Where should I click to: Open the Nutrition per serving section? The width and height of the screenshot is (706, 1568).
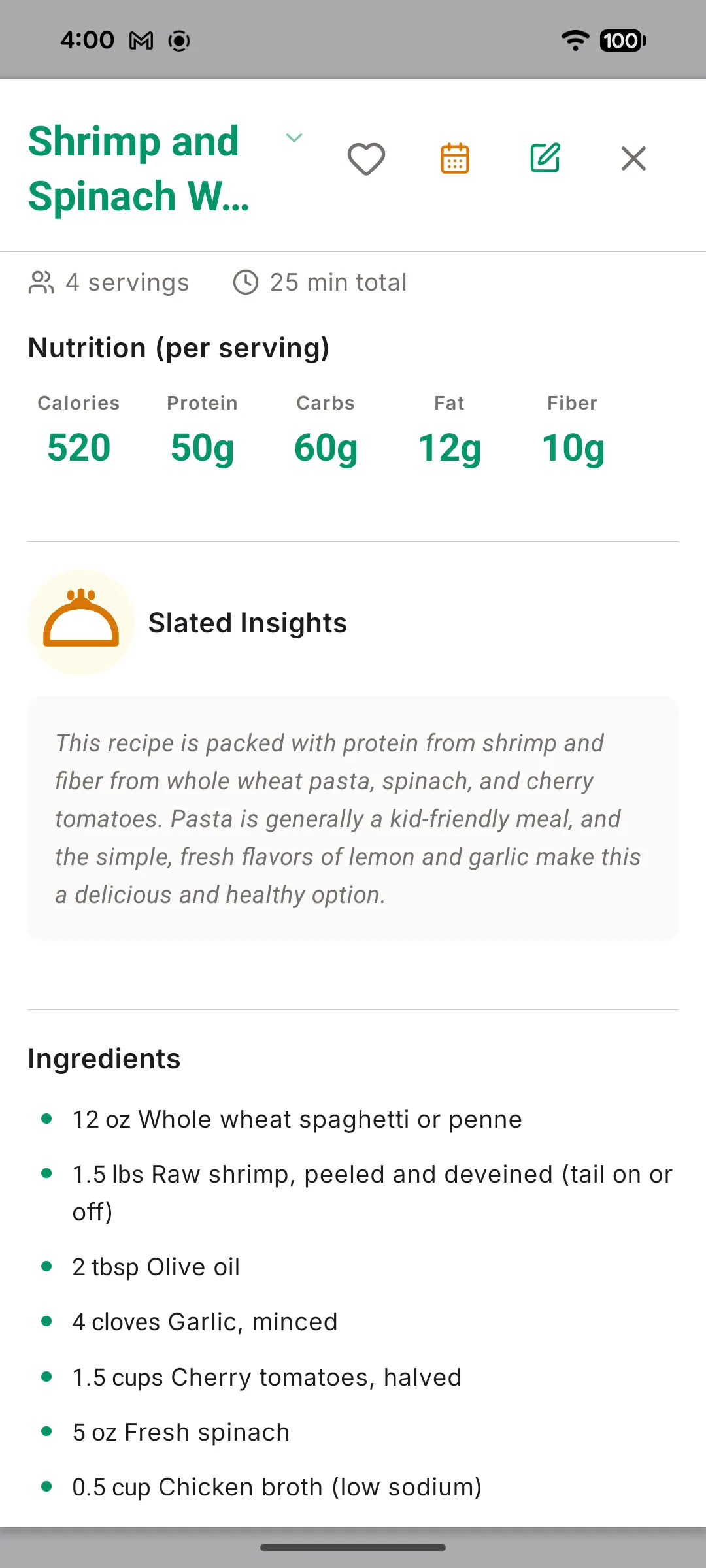[x=179, y=347]
